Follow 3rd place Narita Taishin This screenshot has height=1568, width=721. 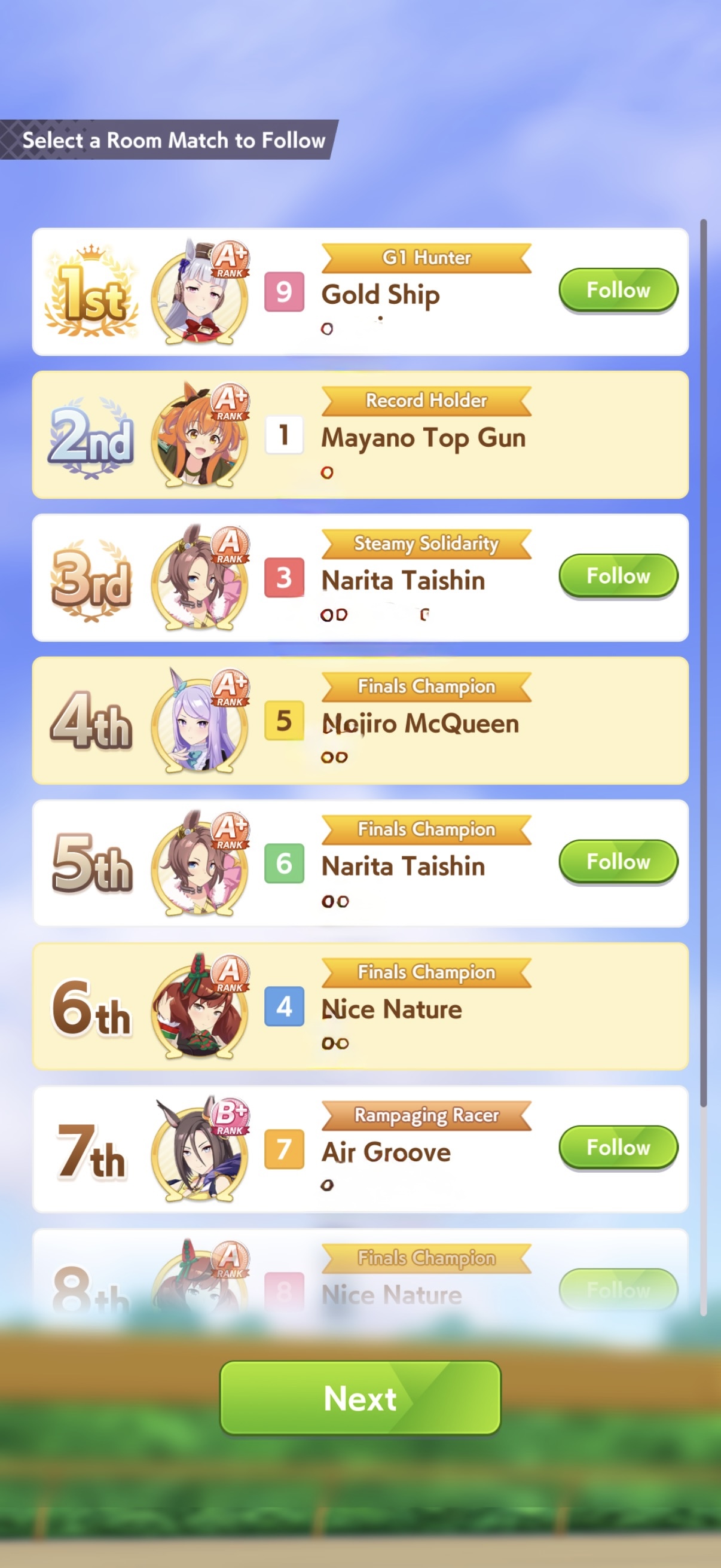point(618,575)
